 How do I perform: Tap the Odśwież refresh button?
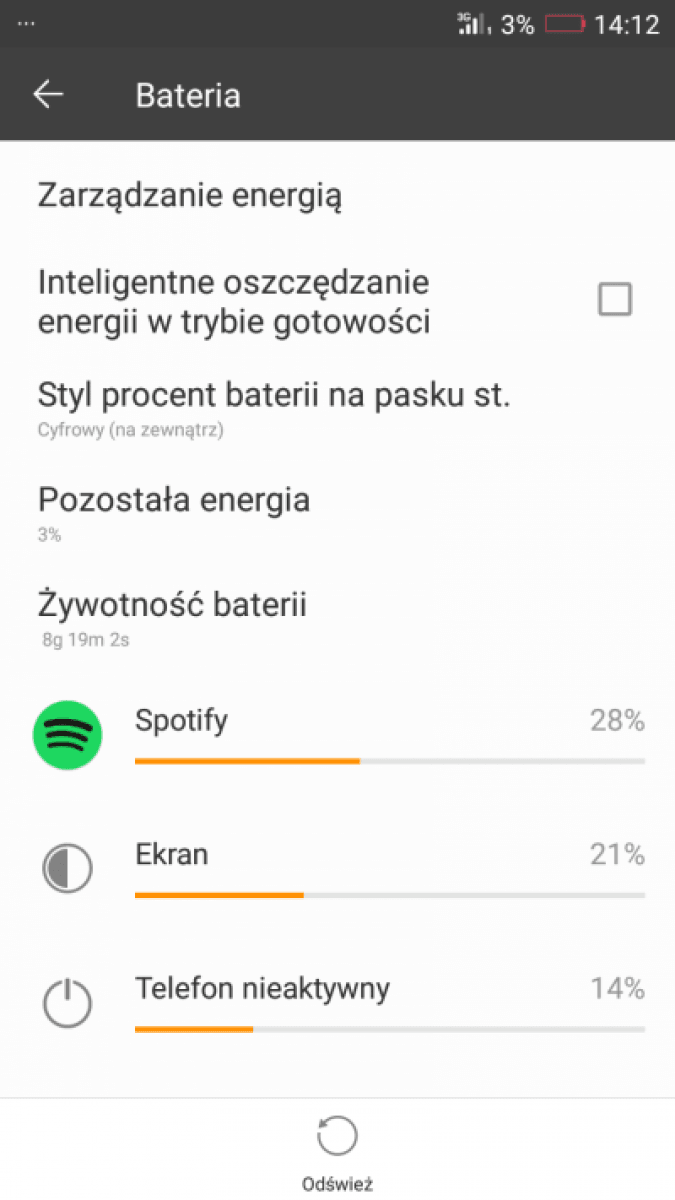tap(337, 1151)
